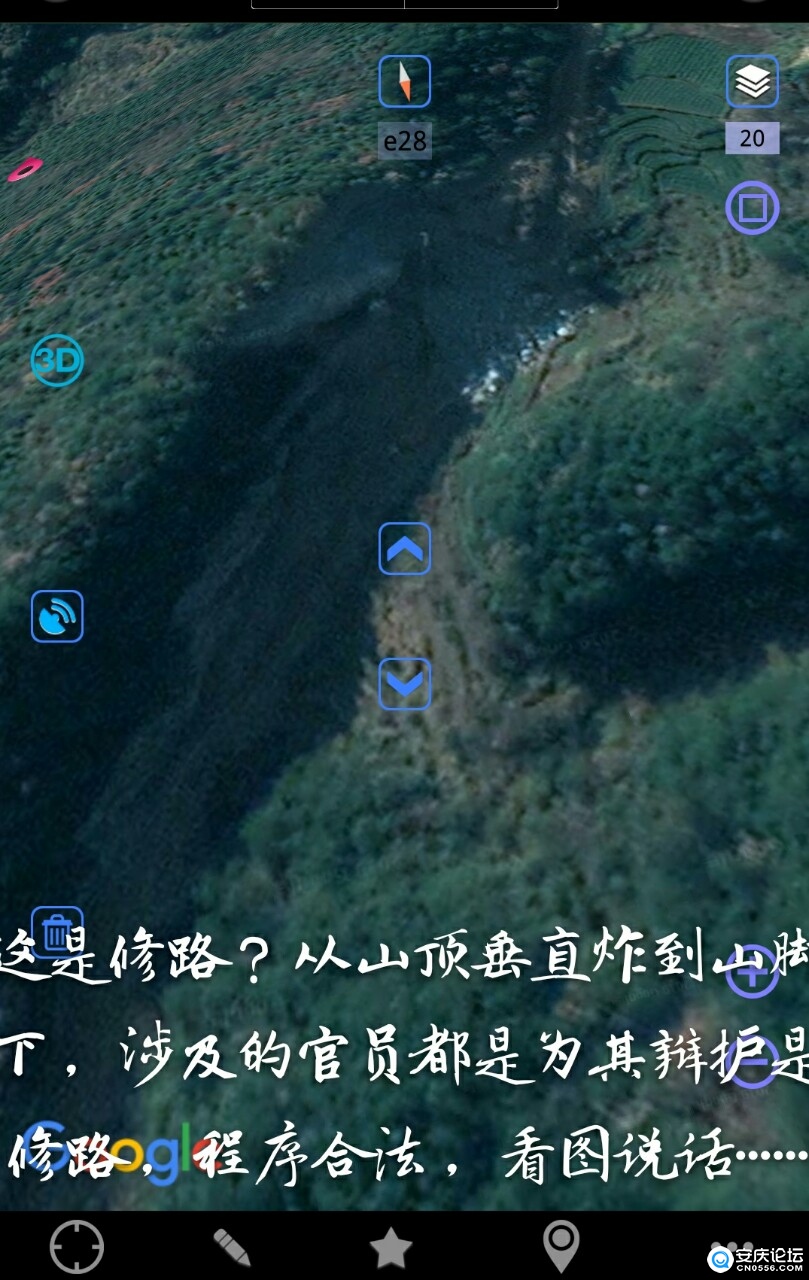Zoom in with the plus button

pyautogui.click(x=752, y=973)
